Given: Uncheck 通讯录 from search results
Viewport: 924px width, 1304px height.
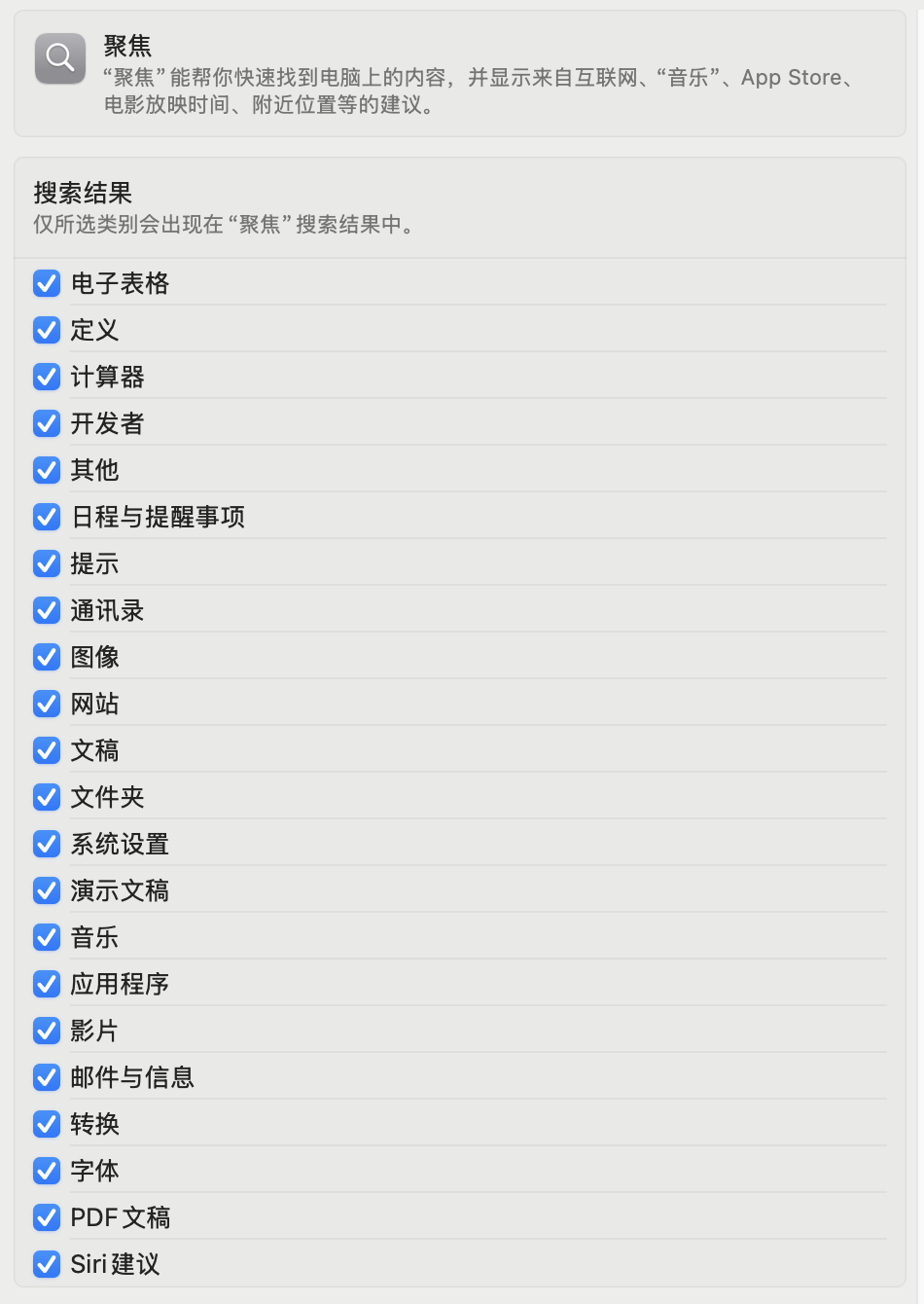Looking at the screenshot, I should pyautogui.click(x=47, y=610).
